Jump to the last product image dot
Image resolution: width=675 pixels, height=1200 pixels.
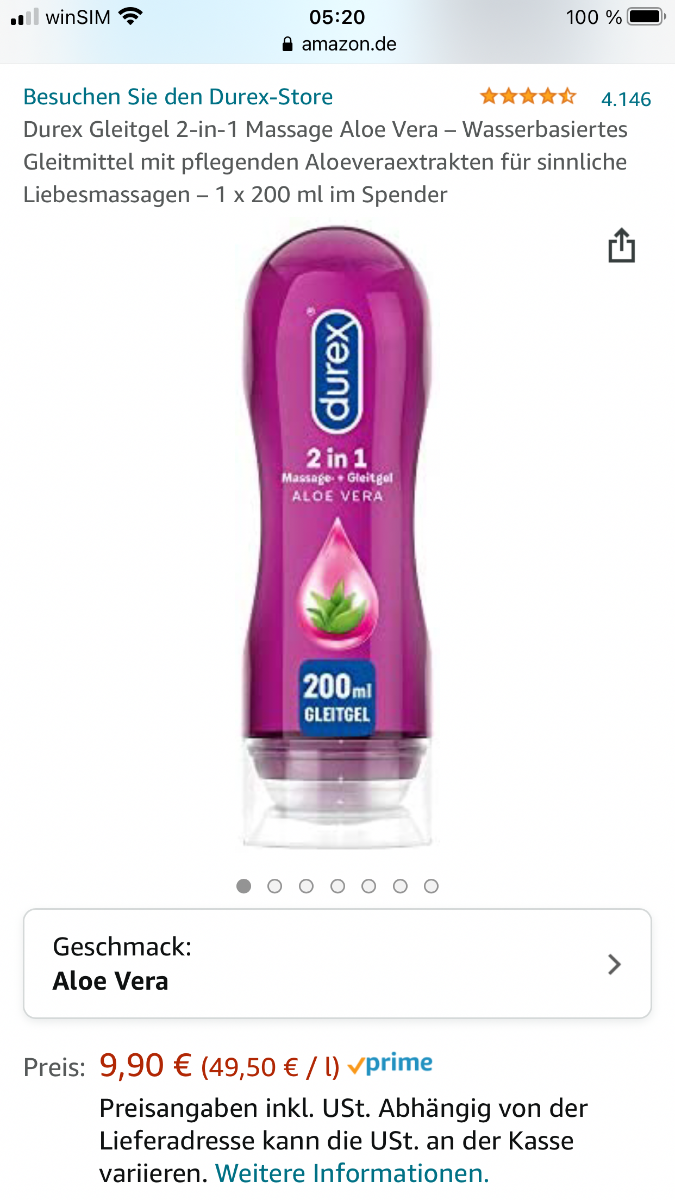tap(431, 886)
